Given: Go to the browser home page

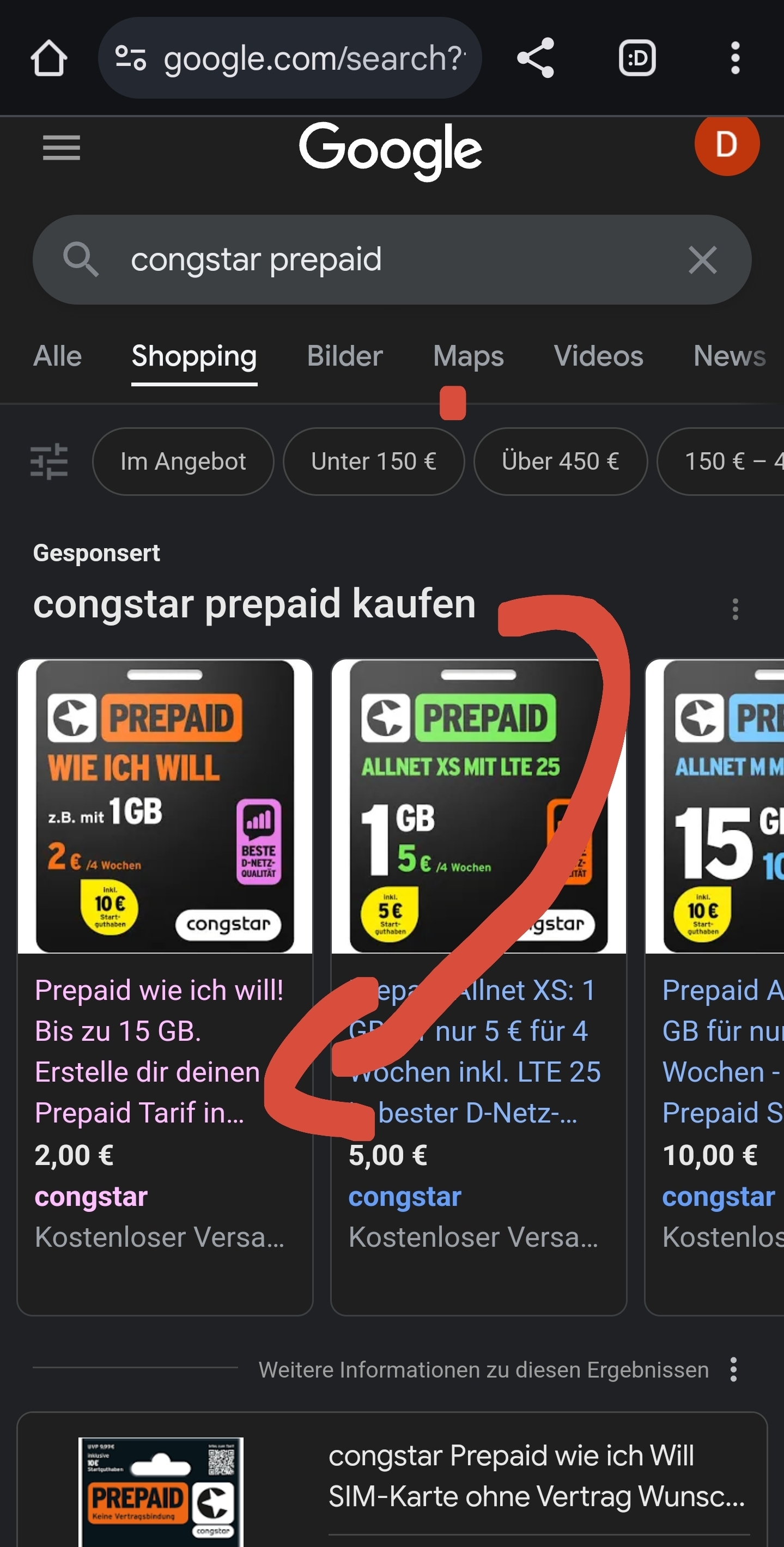Looking at the screenshot, I should 48,58.
